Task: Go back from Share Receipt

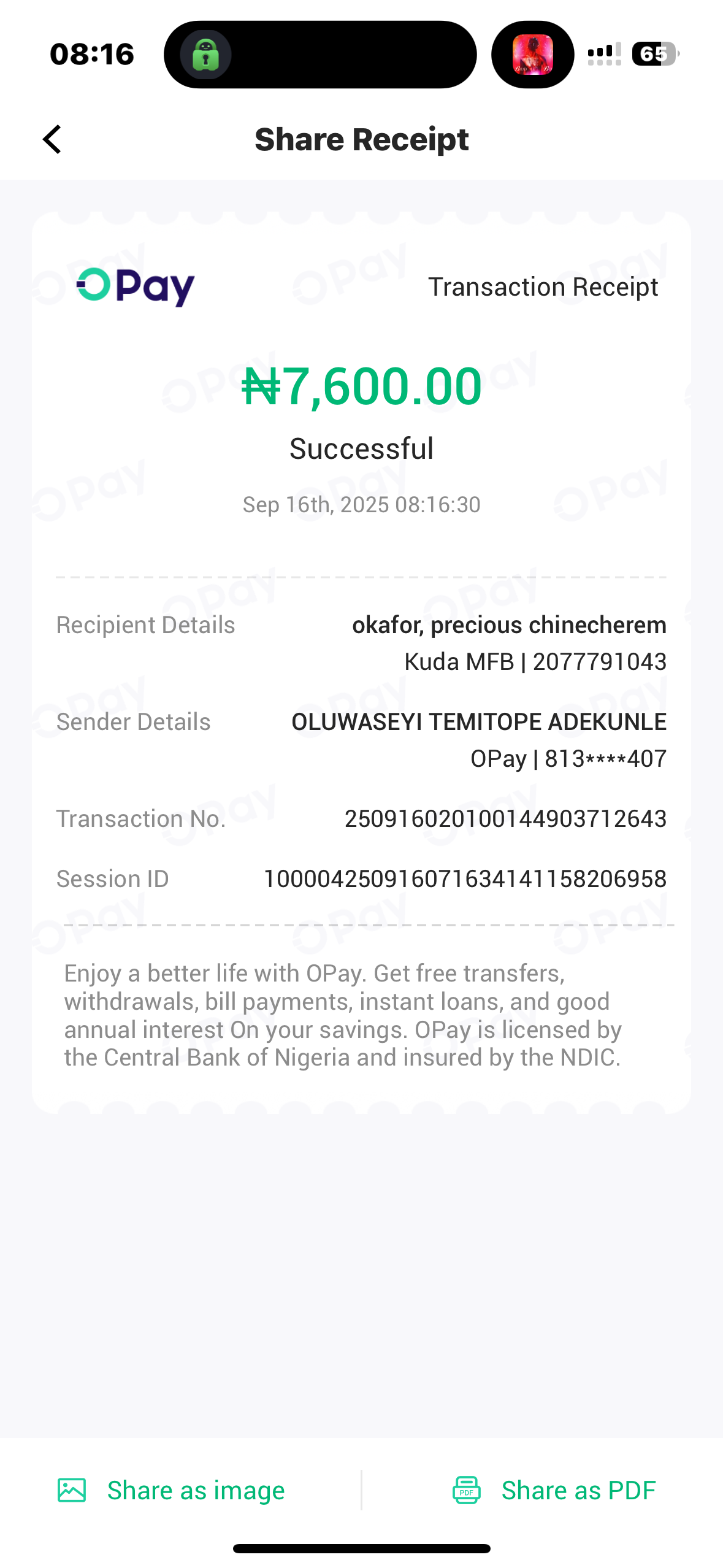Action: pos(53,140)
